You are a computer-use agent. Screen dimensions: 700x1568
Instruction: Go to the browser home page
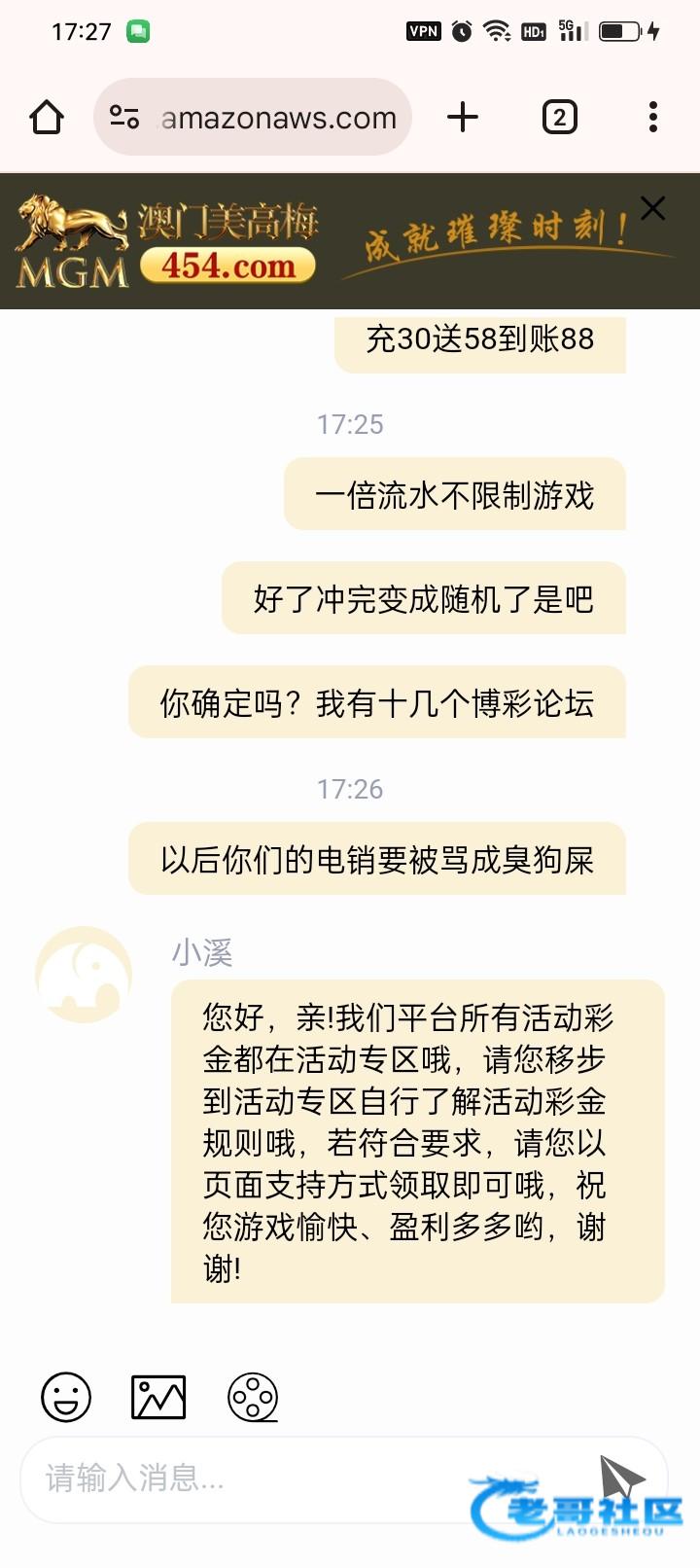(47, 118)
